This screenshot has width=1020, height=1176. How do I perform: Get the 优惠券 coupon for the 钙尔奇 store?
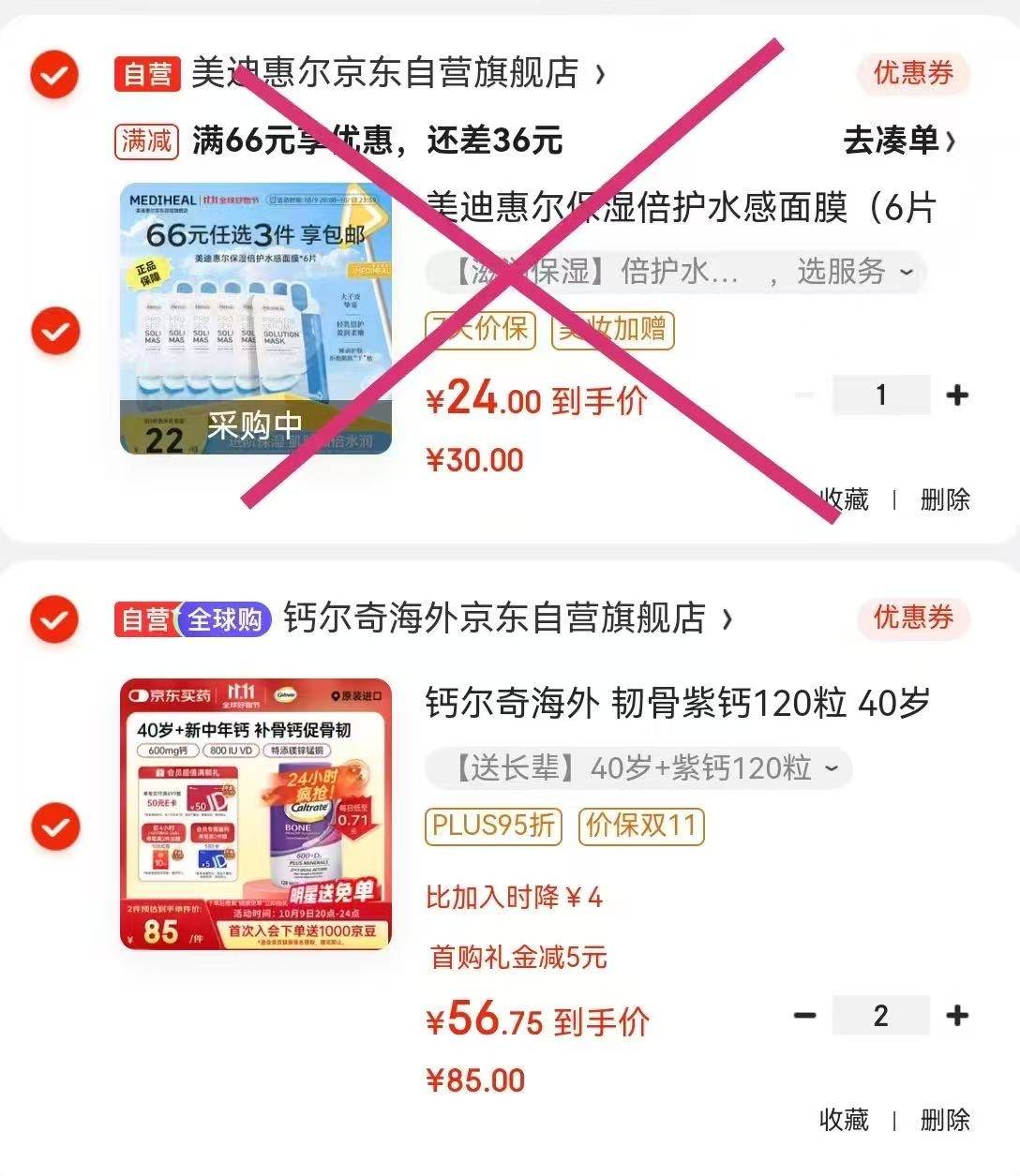point(912,618)
